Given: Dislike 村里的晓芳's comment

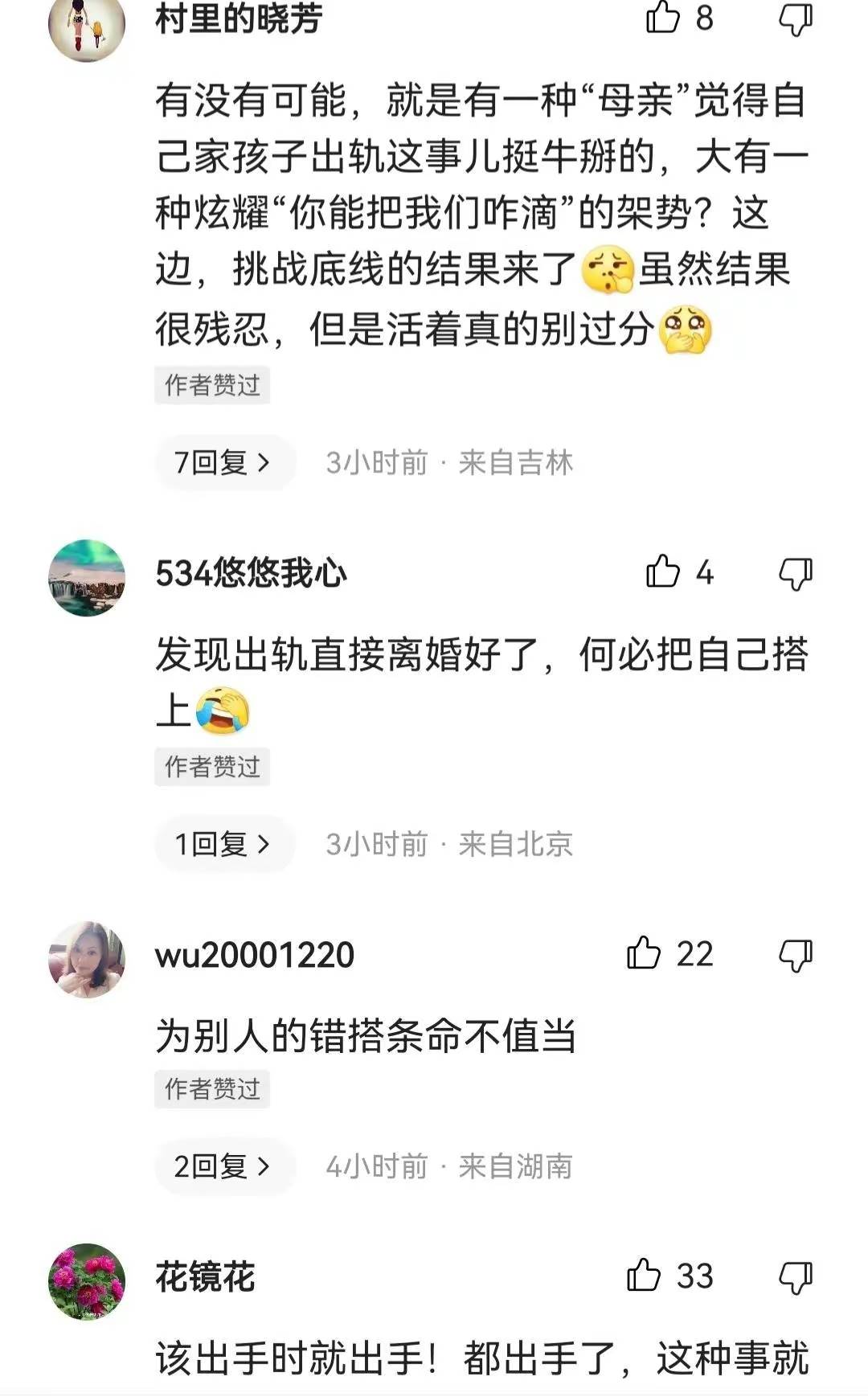Looking at the screenshot, I should point(796,18).
